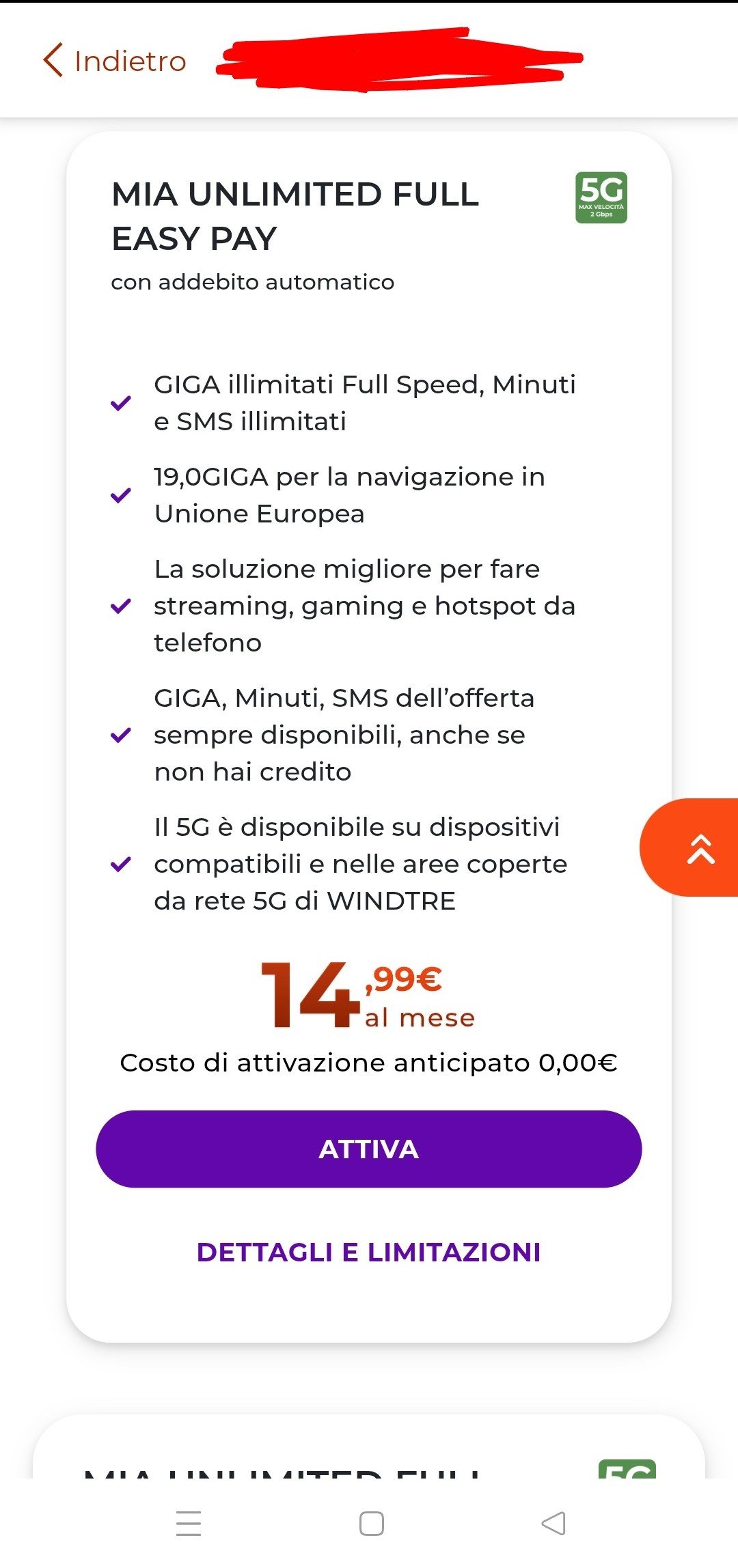
Task: Go back via Indietro
Action: pyautogui.click(x=115, y=61)
